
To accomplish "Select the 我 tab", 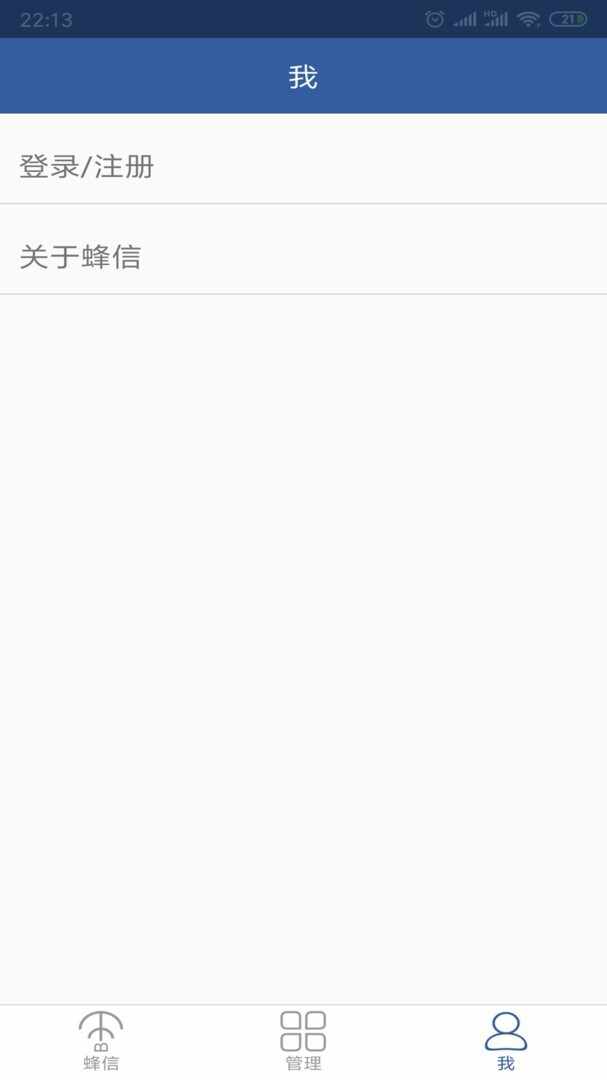I will click(505, 1041).
